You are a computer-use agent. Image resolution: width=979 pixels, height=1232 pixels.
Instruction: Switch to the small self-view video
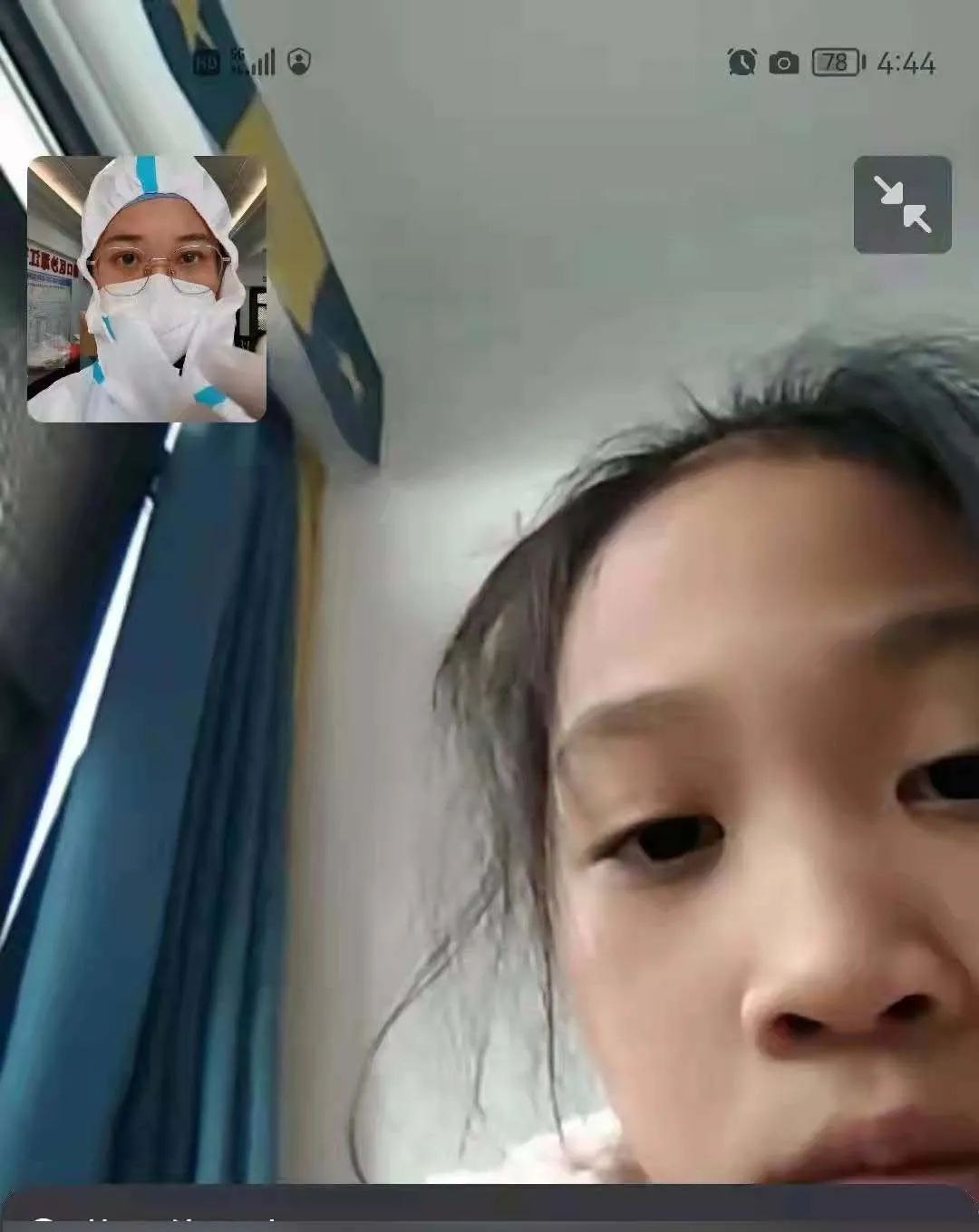click(147, 288)
